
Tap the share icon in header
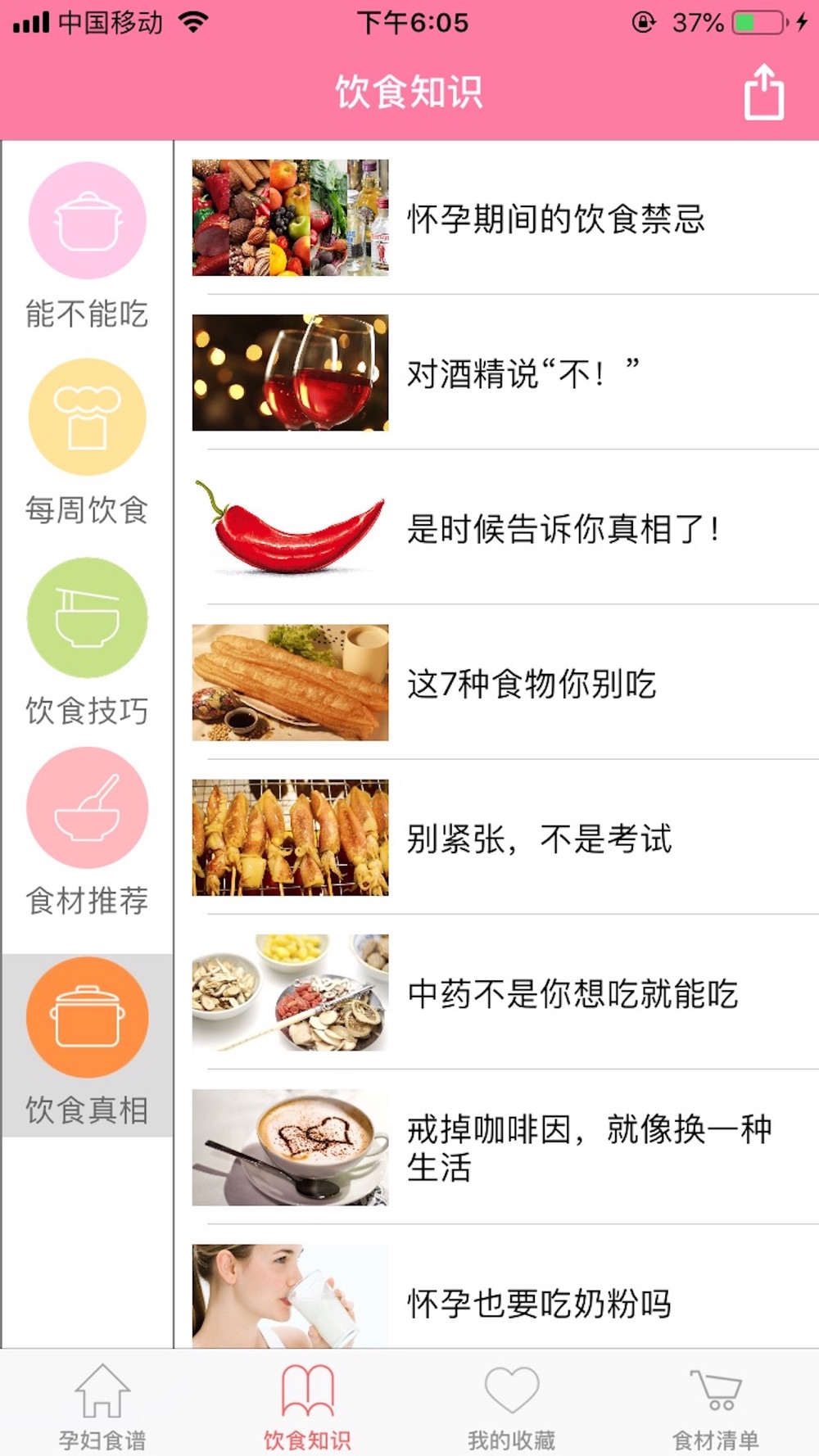[763, 92]
